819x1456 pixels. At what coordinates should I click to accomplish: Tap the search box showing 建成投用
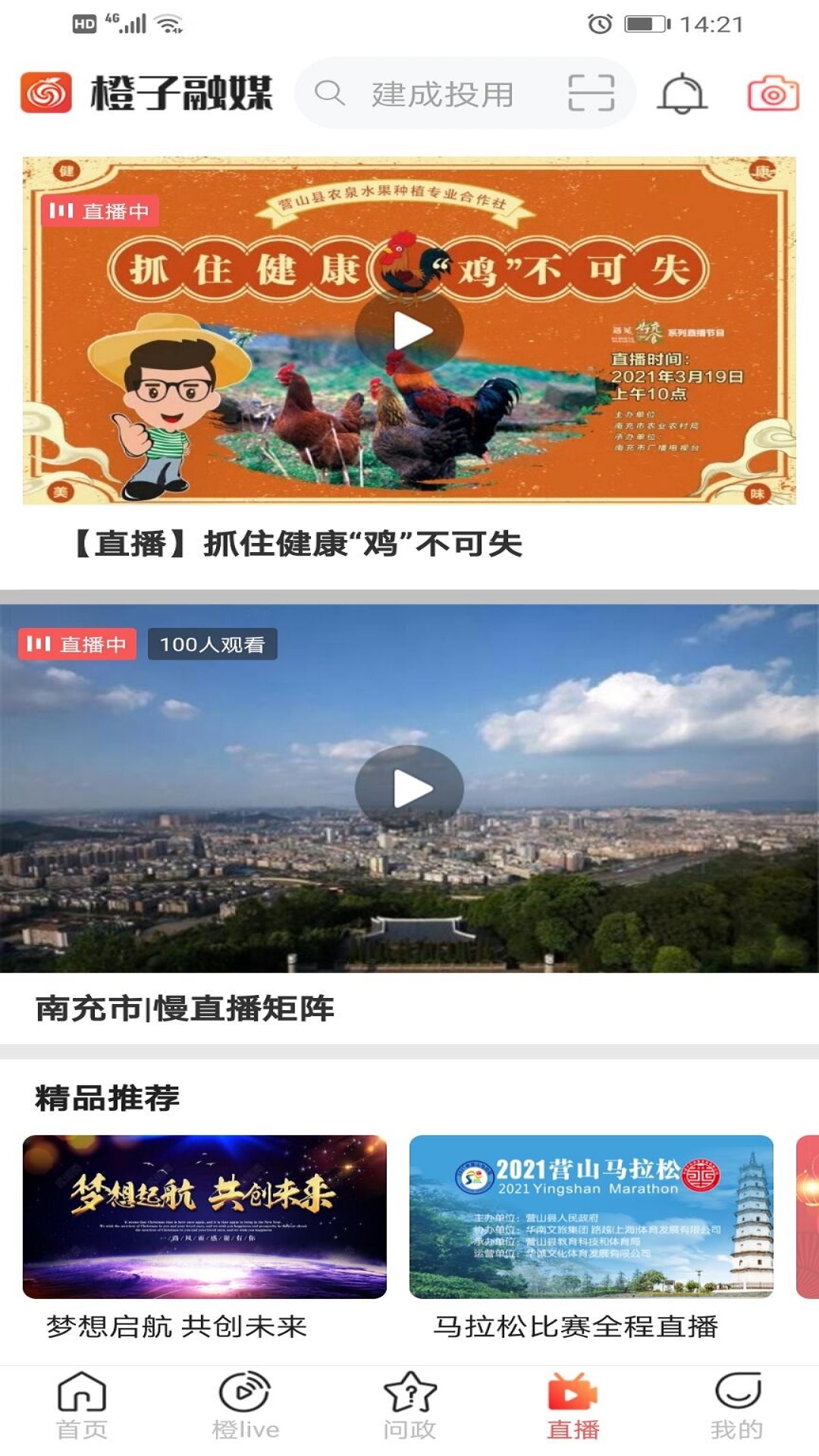[x=441, y=95]
